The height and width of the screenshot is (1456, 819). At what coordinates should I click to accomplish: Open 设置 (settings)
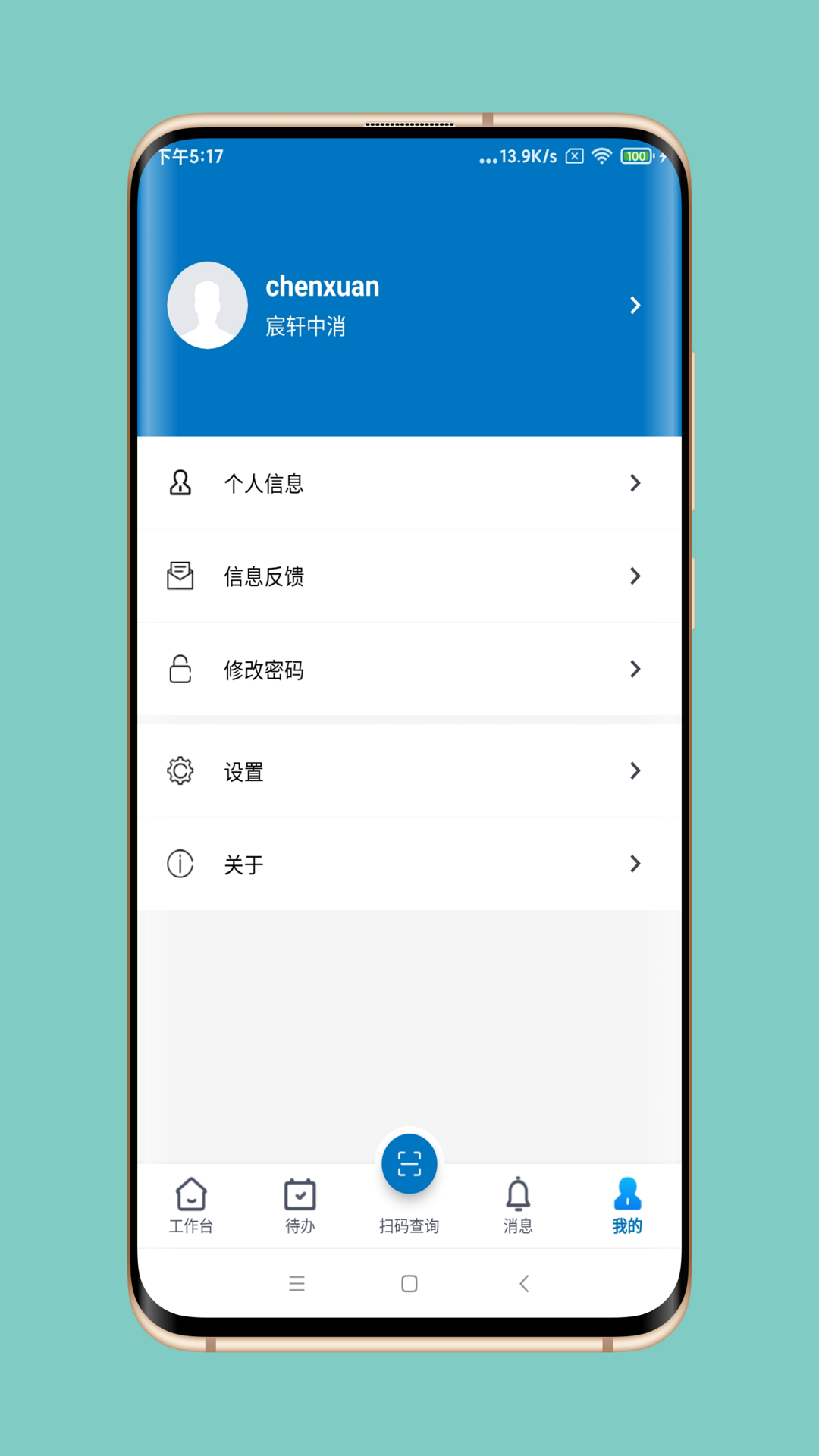pyautogui.click(x=409, y=771)
